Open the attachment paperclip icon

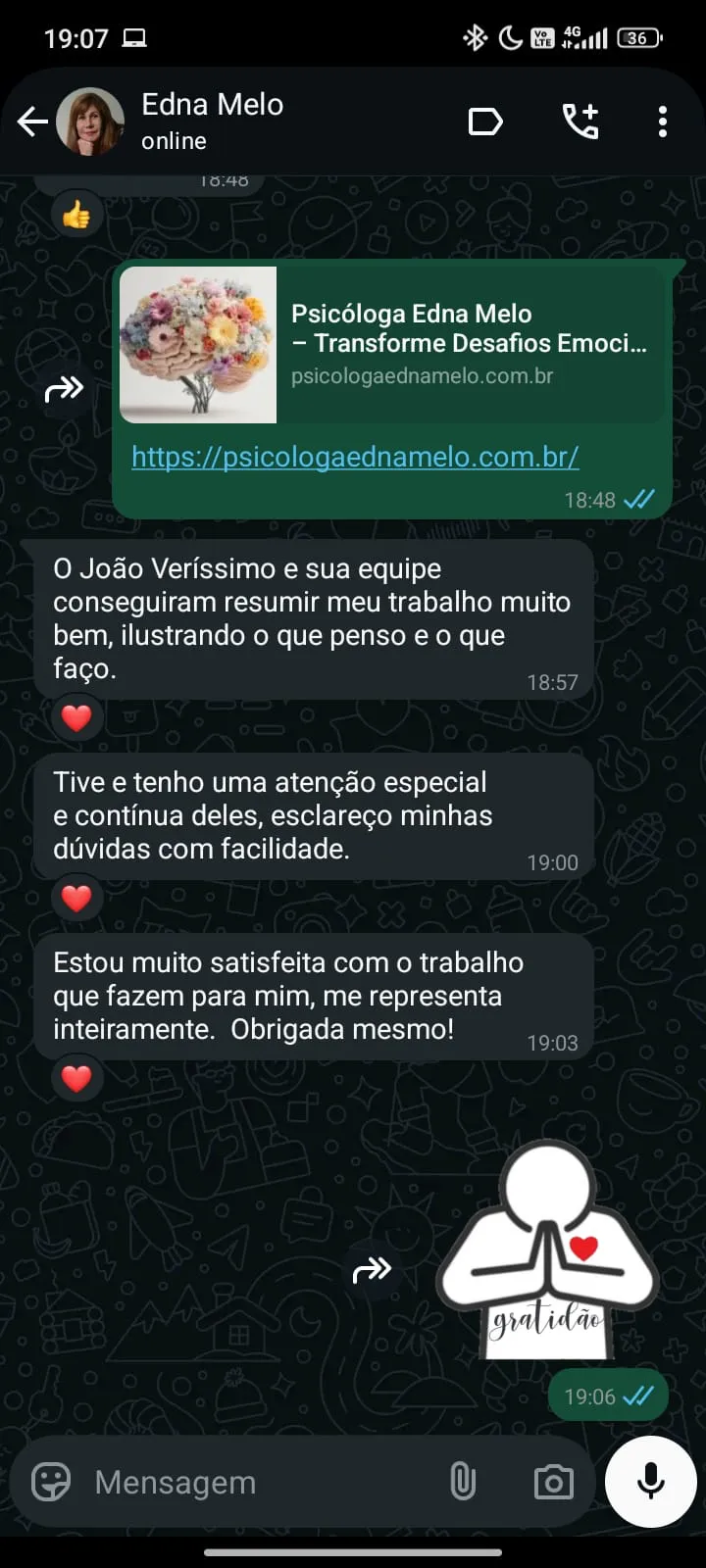coord(463,1482)
